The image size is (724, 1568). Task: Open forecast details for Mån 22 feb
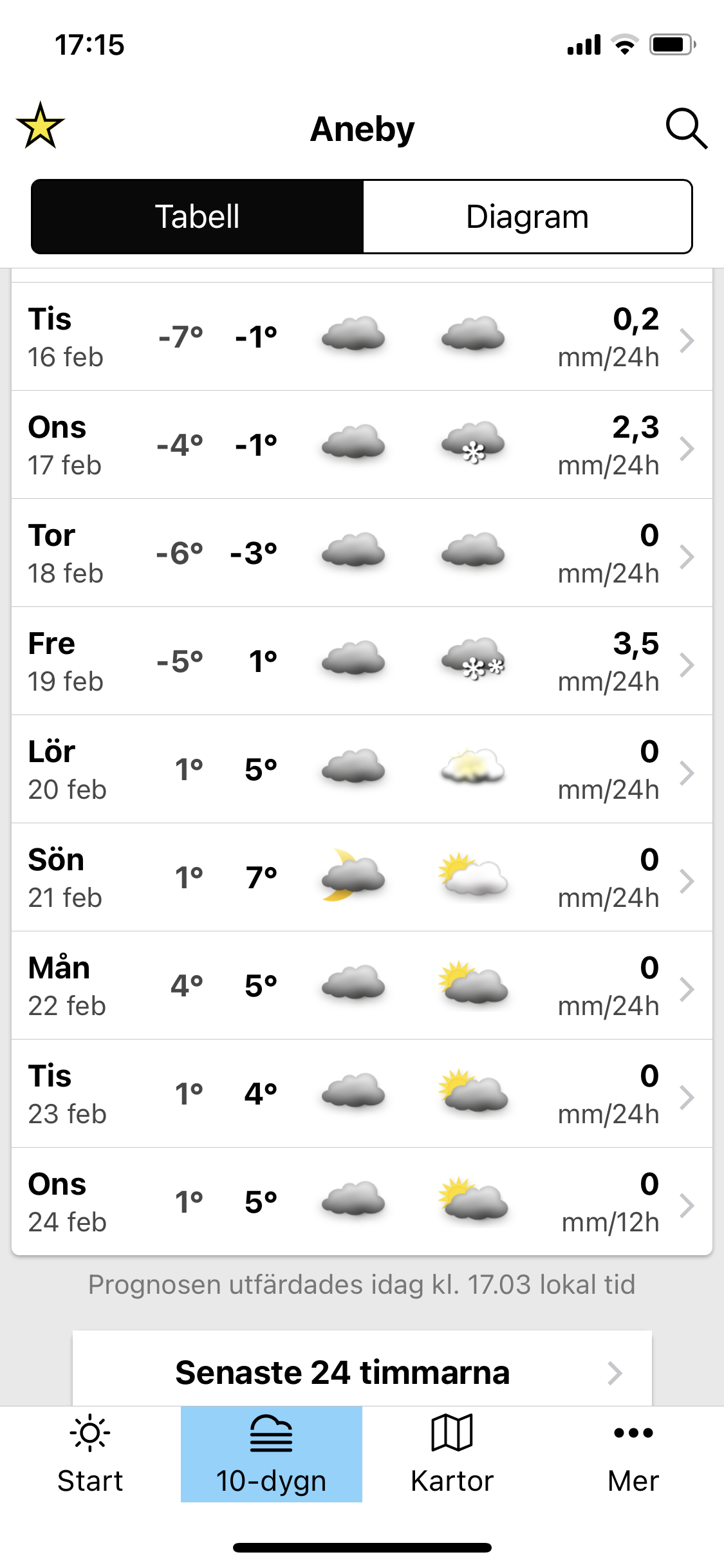[362, 986]
